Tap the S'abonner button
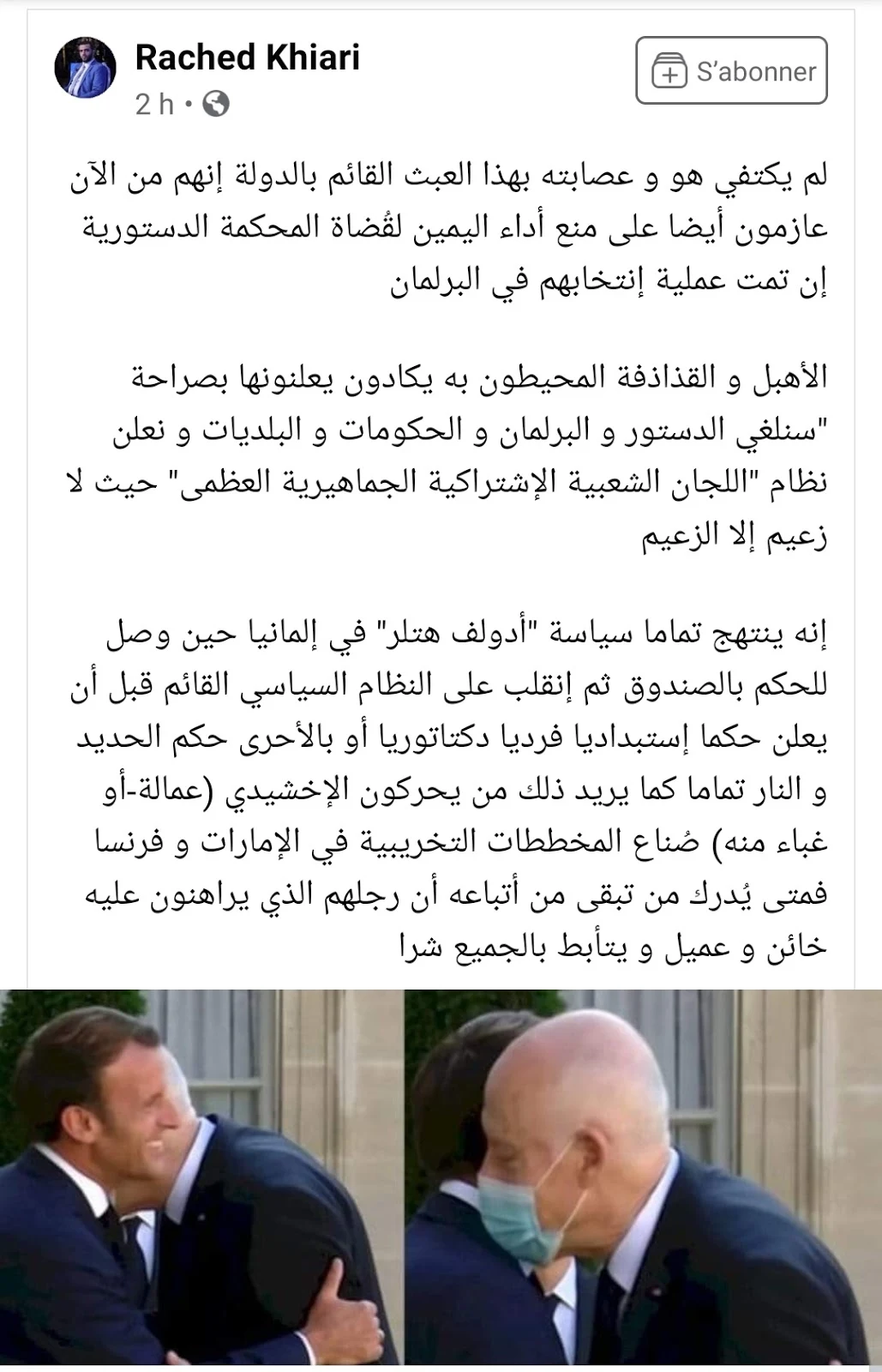 click(731, 71)
